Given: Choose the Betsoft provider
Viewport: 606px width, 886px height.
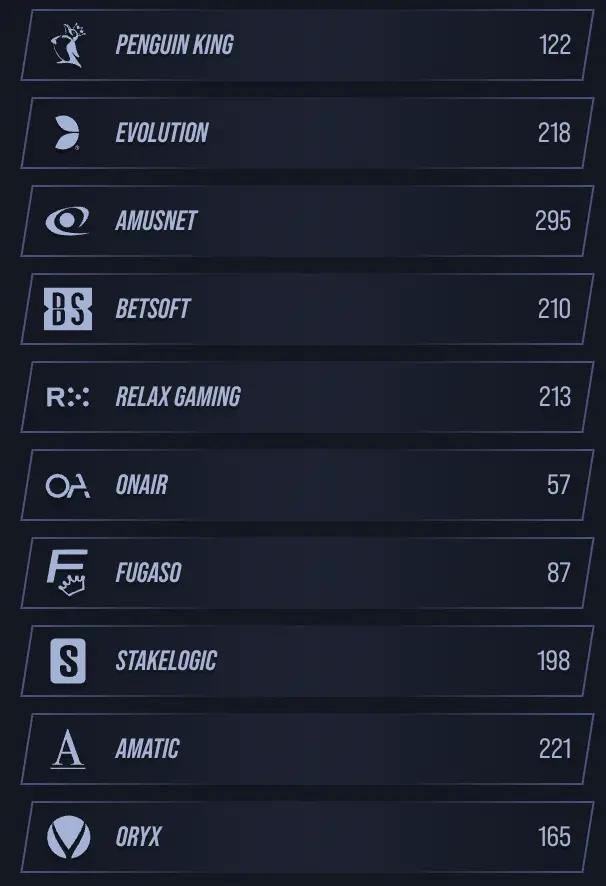Looking at the screenshot, I should pyautogui.click(x=305, y=309).
